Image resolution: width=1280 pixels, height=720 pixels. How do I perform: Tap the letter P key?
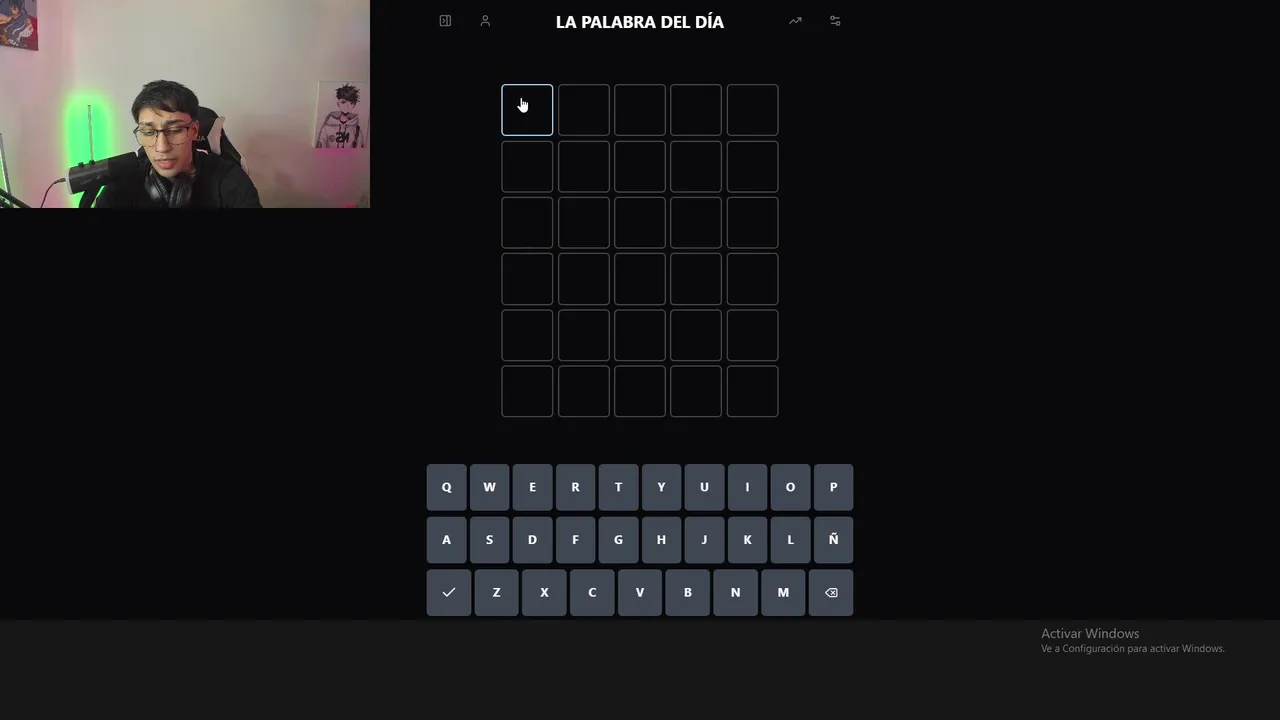click(833, 487)
